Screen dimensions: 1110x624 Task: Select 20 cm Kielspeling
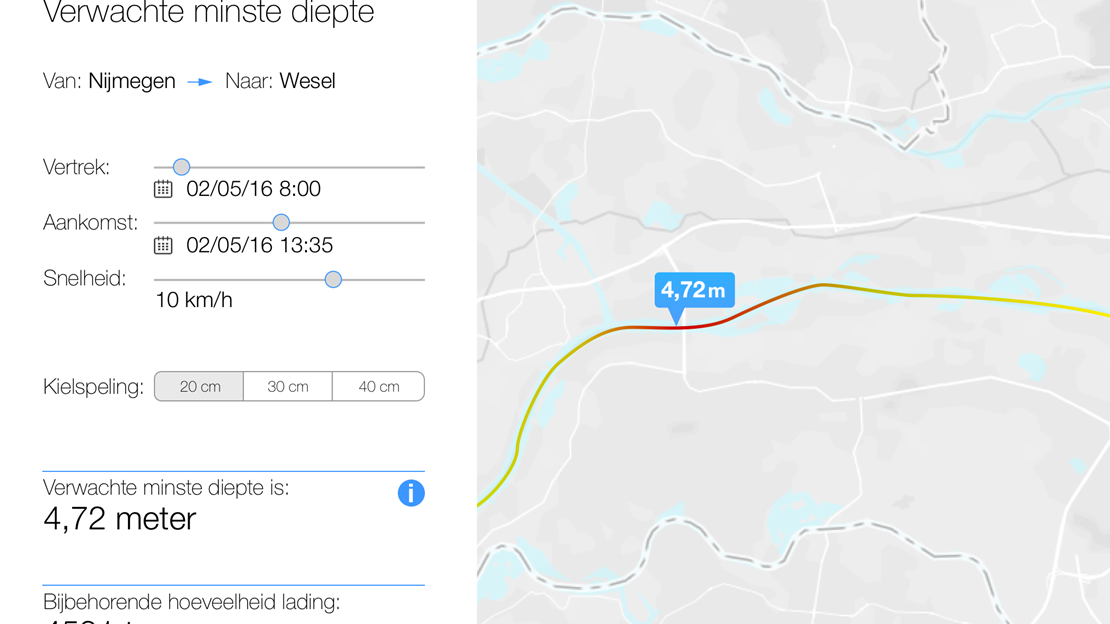(x=200, y=386)
